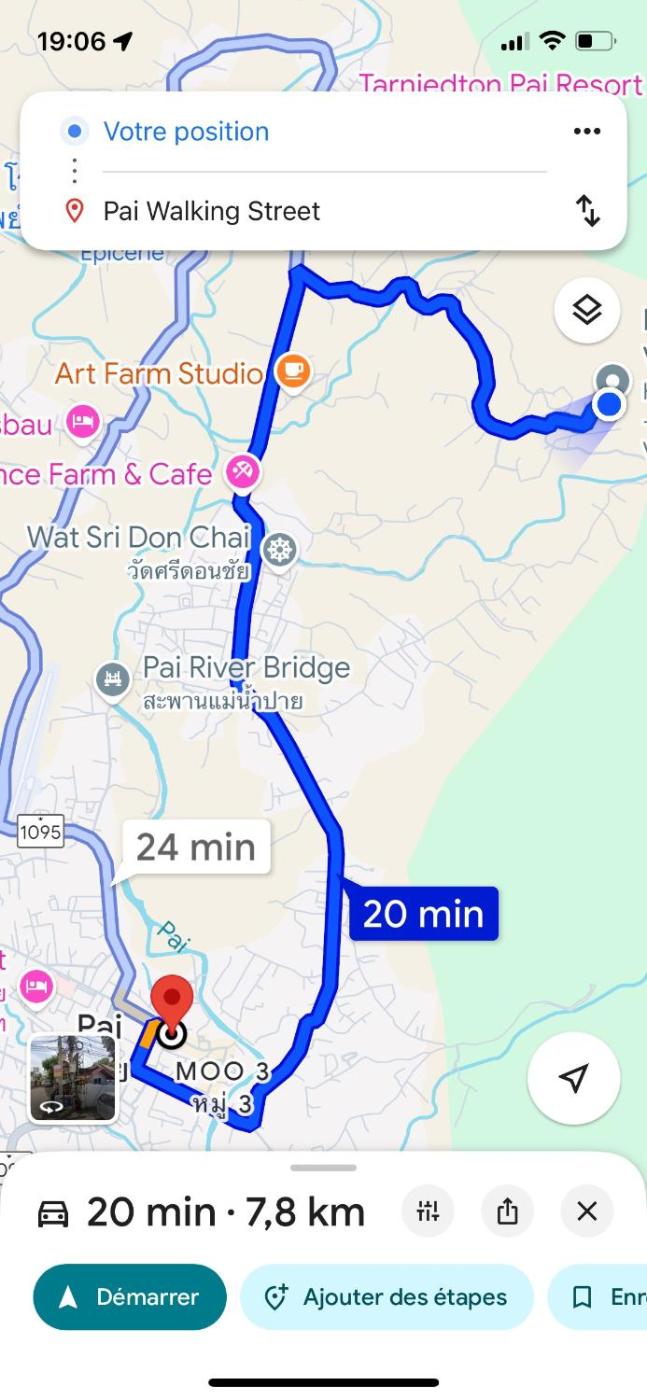Viewport: 647px width, 1400px height.
Task: Share this route
Action: [x=507, y=1212]
